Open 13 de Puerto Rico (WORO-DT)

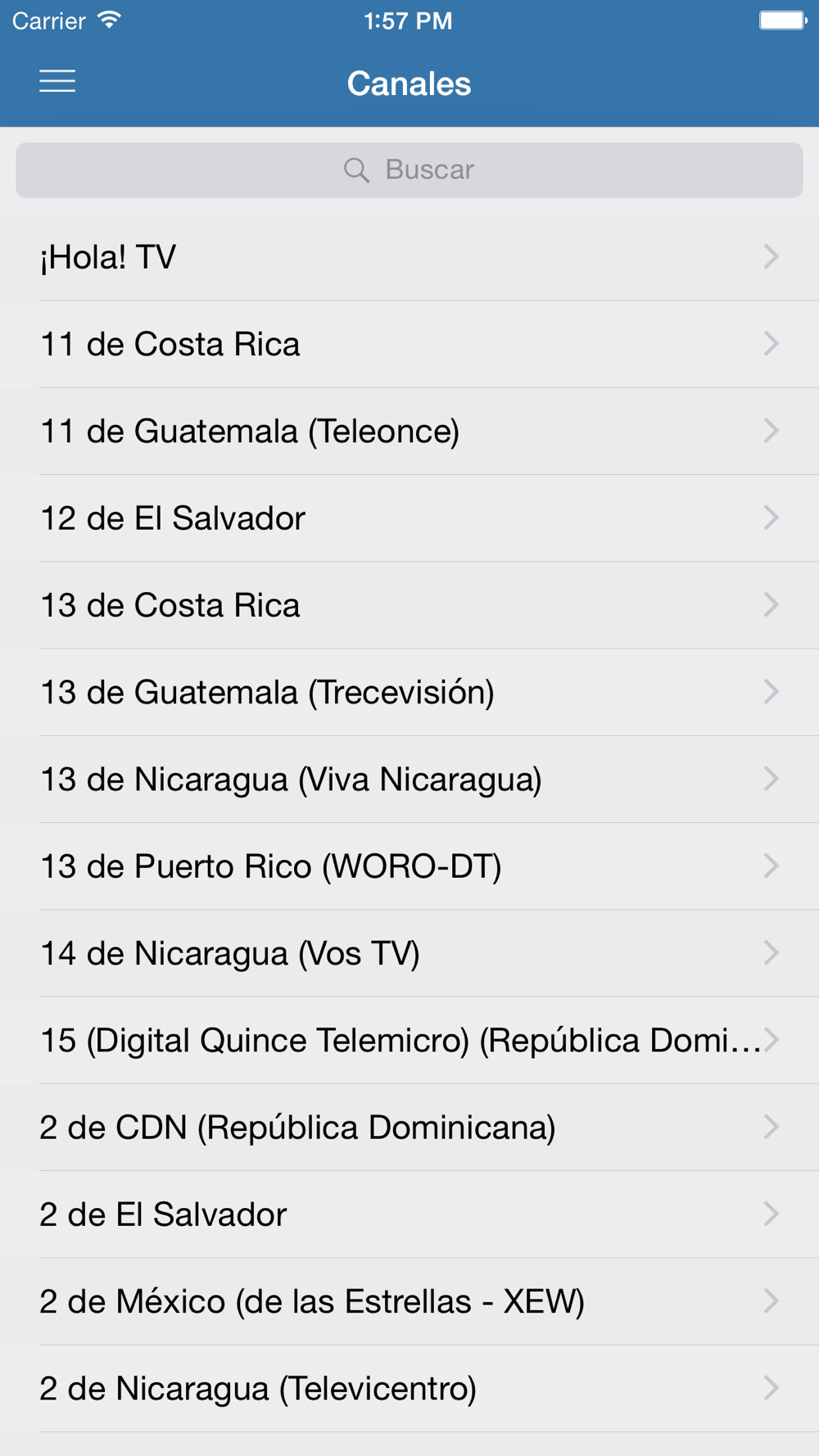tap(409, 866)
